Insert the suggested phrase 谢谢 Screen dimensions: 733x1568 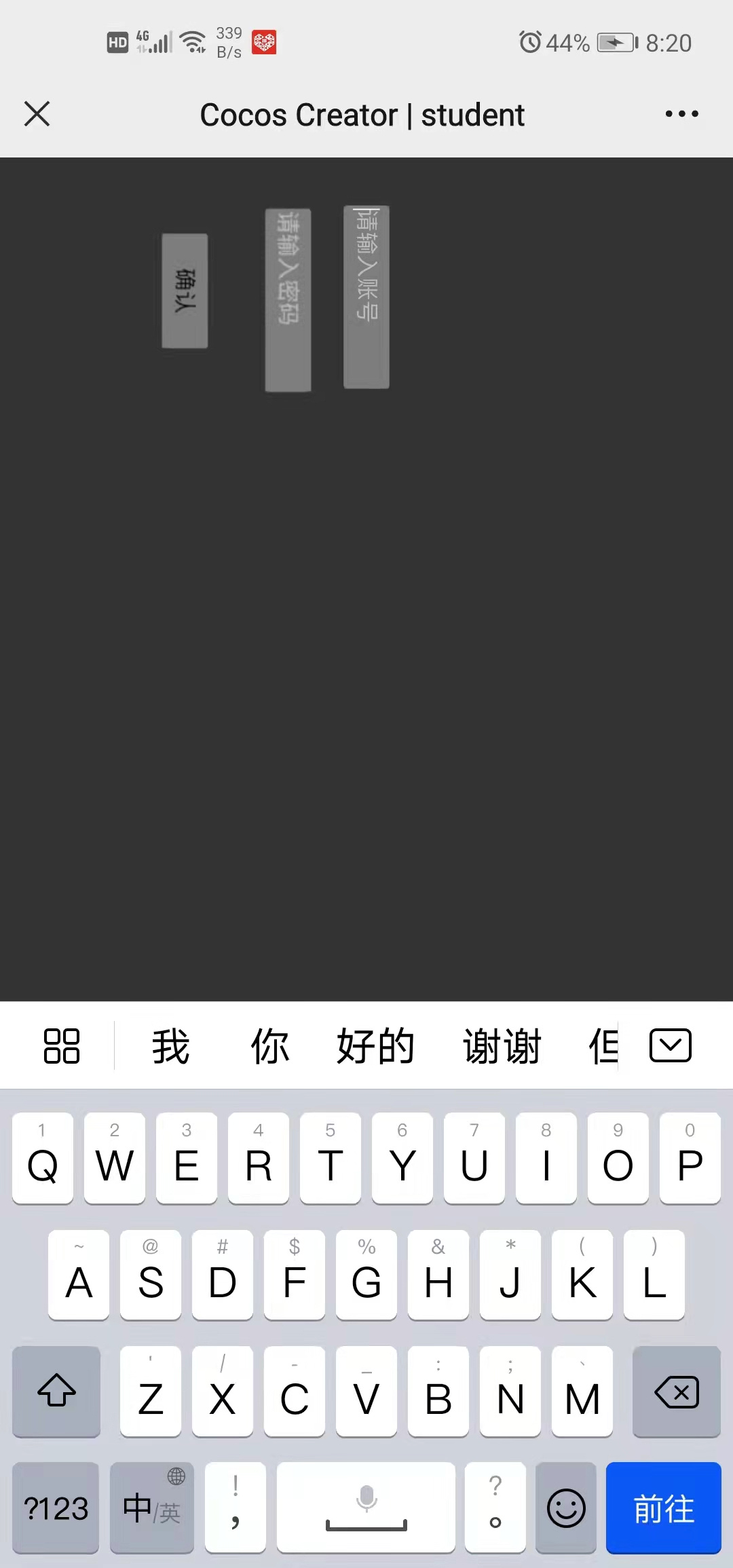click(x=502, y=1046)
